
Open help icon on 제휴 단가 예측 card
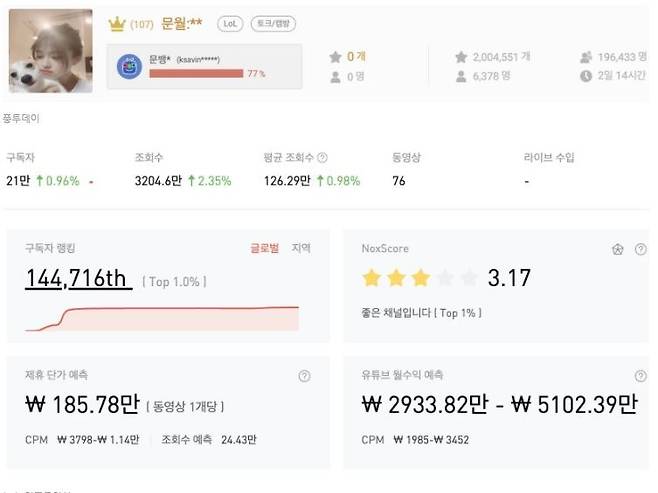pos(304,376)
